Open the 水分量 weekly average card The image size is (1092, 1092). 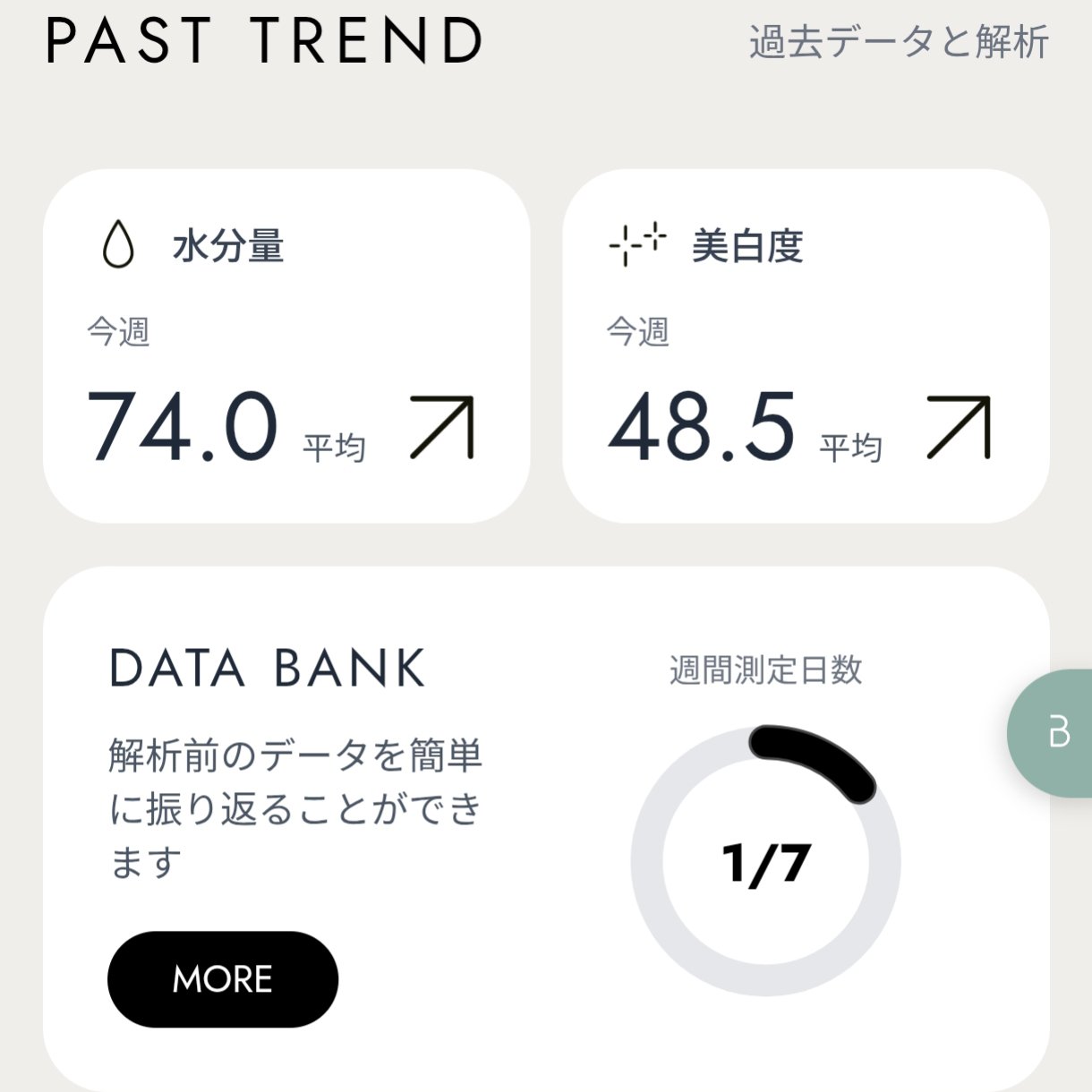286,346
